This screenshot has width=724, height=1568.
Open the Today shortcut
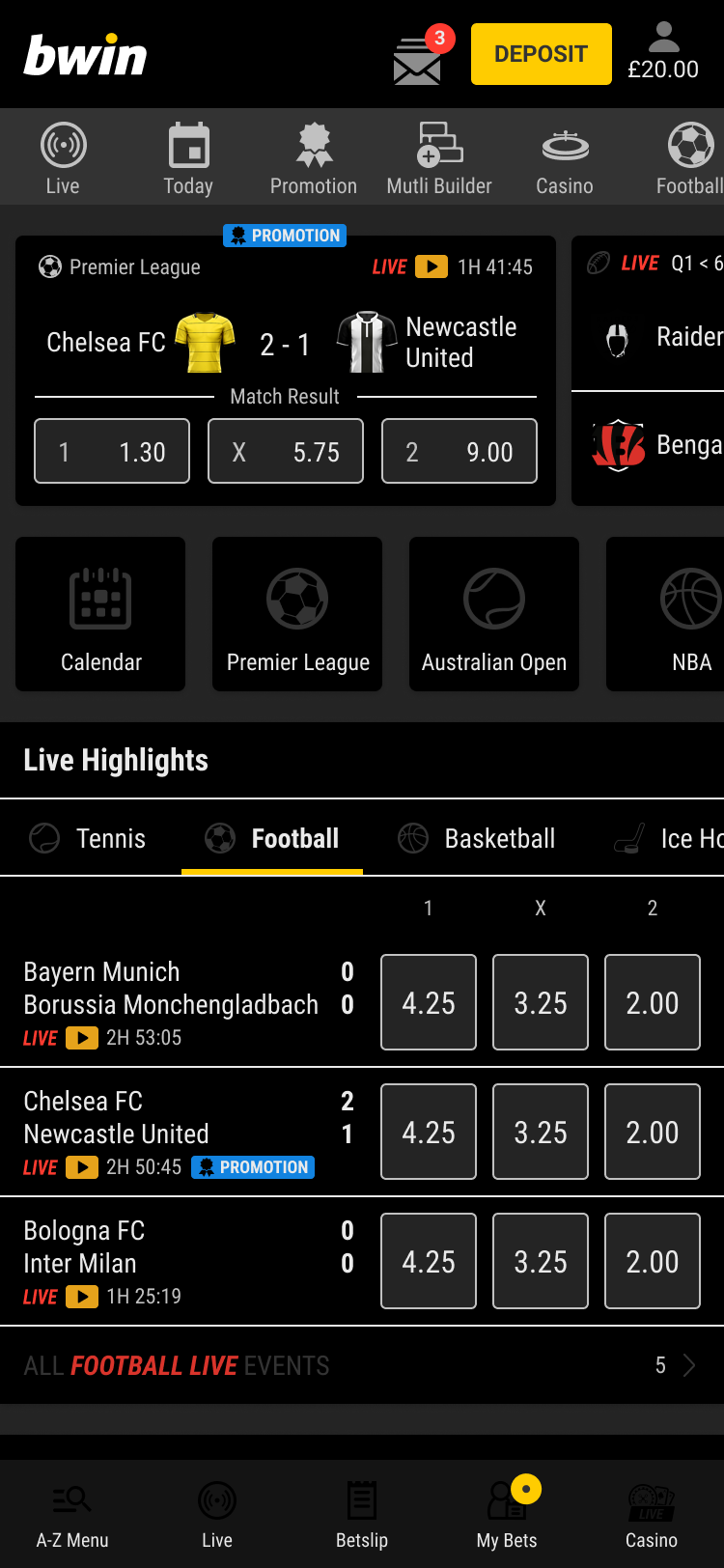coord(188,158)
